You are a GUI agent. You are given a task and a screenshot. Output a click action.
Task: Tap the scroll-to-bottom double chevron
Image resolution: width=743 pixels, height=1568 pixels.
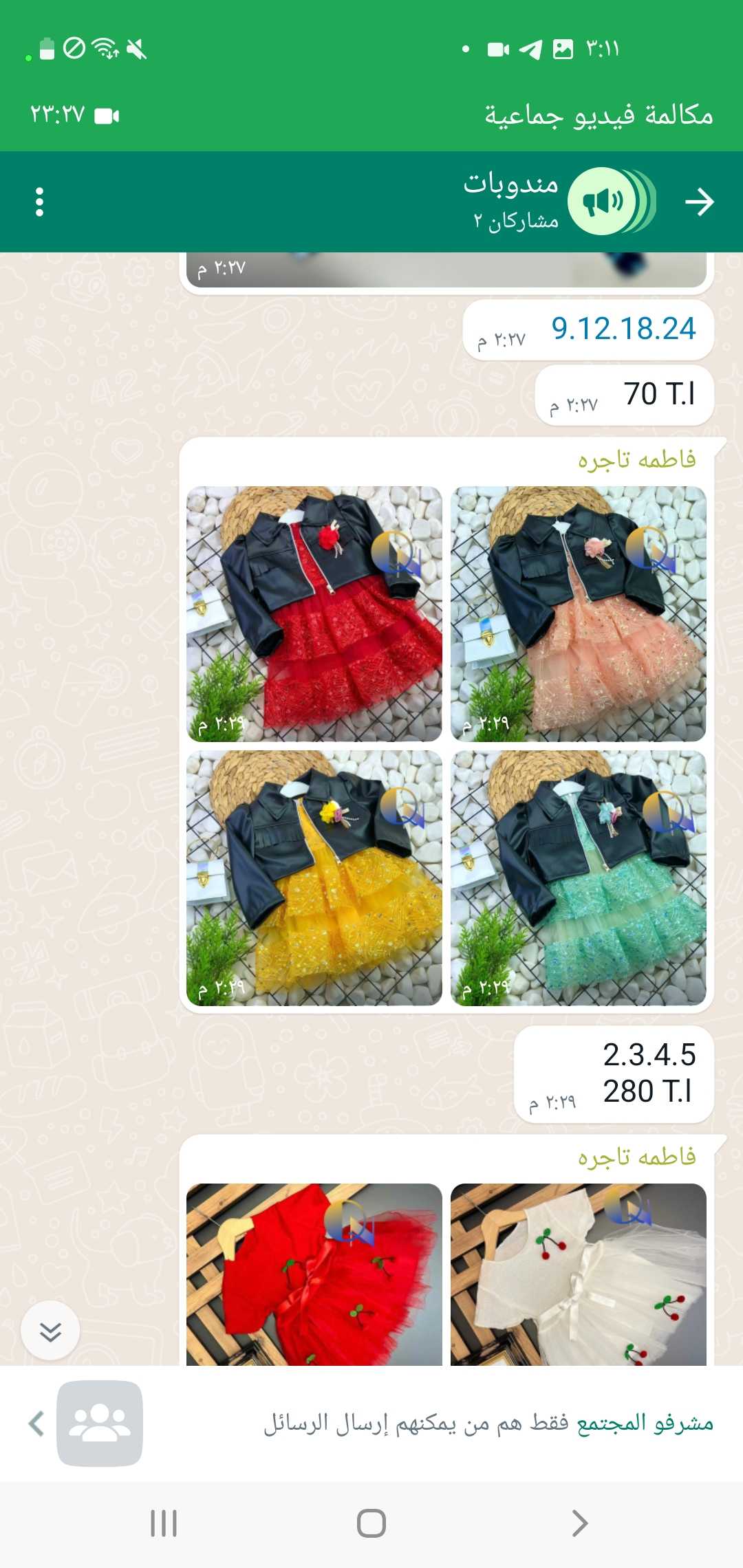click(x=50, y=1329)
